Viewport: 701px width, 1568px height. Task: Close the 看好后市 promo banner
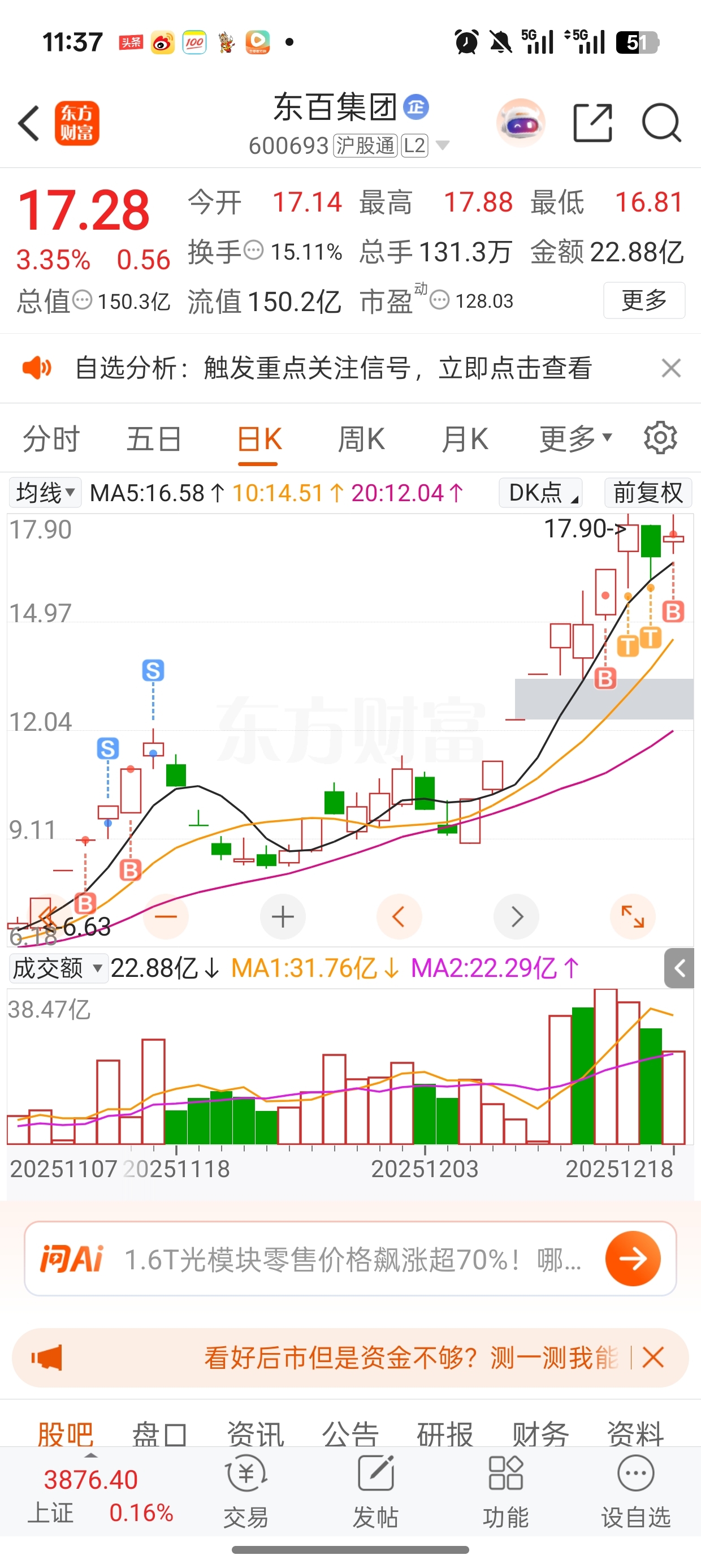pyautogui.click(x=653, y=1358)
